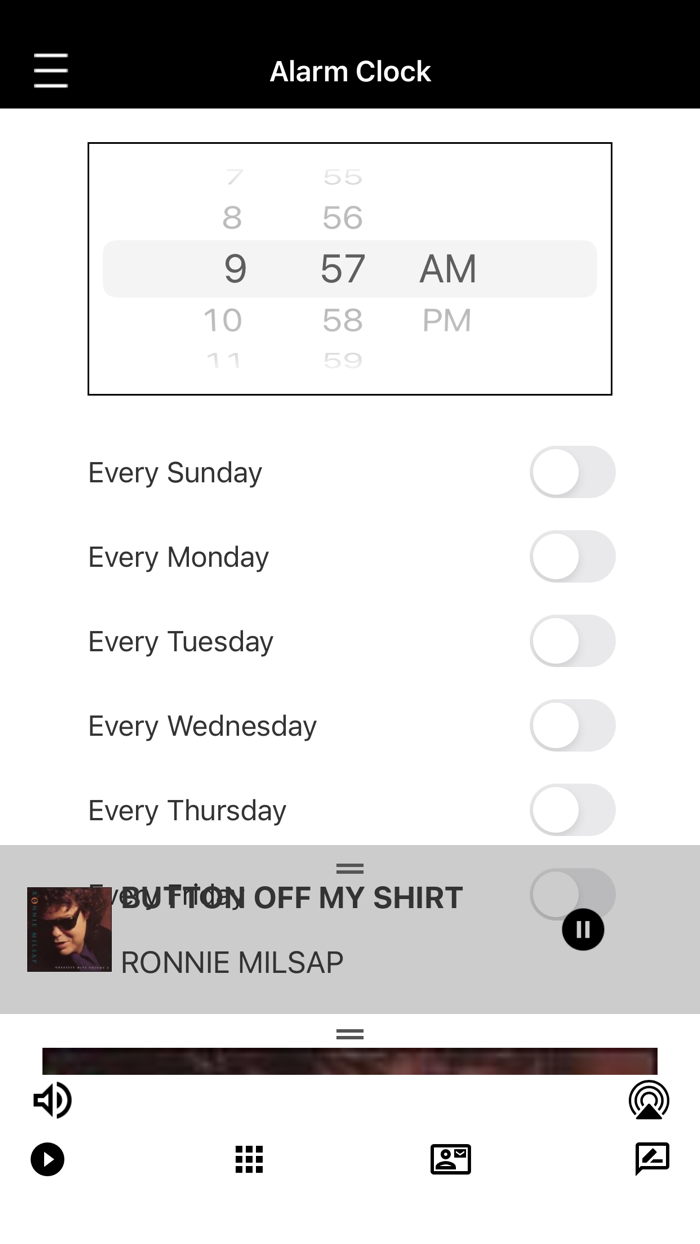Select hour 8 in the picker
This screenshot has height=1244, width=700.
click(x=232, y=218)
